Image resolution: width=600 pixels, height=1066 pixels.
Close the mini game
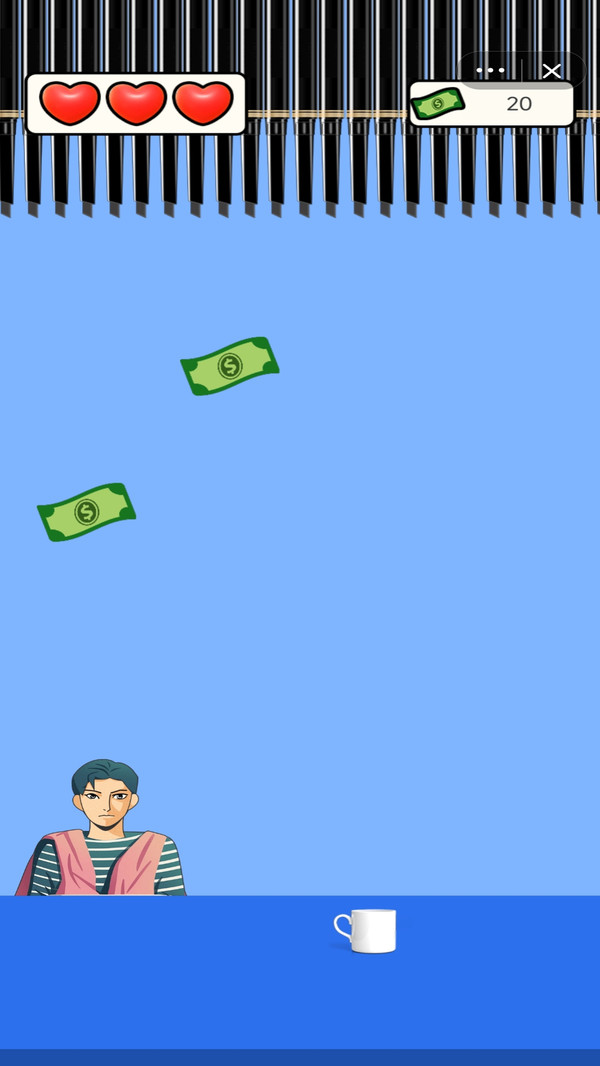(552, 70)
